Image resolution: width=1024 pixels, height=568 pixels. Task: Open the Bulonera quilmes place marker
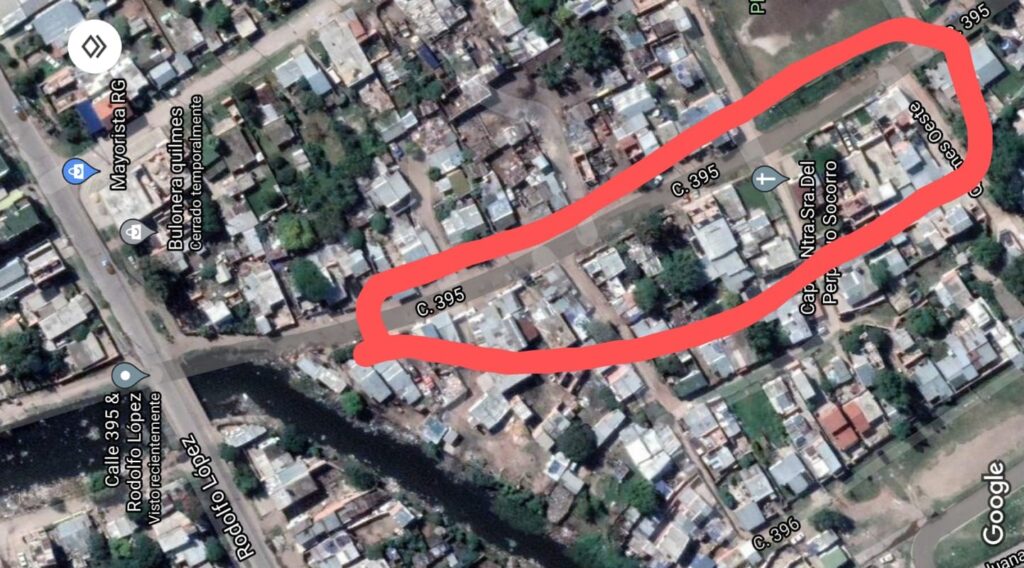tap(132, 232)
